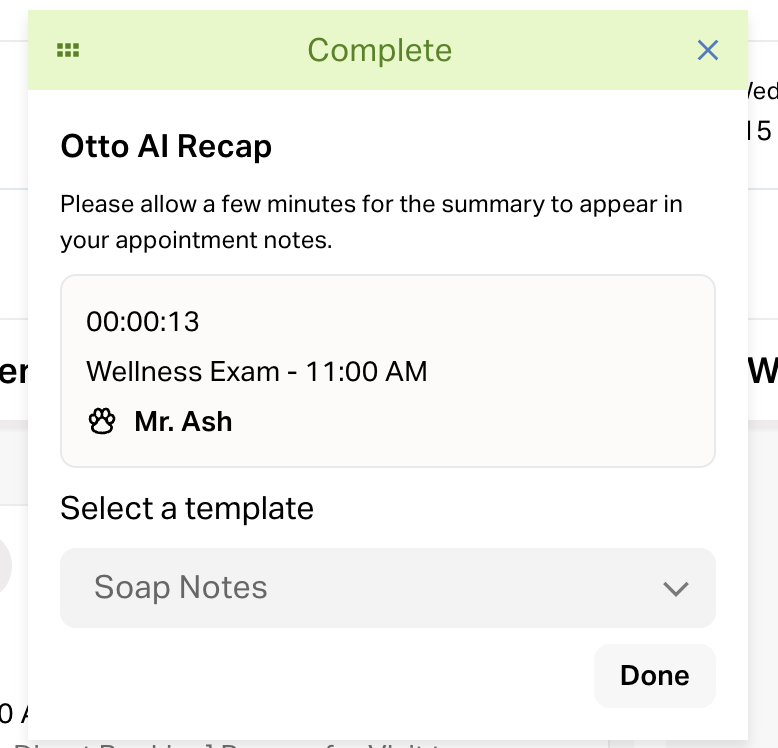
Task: Tap the grid handle icon beside Complete
Action: (x=68, y=50)
